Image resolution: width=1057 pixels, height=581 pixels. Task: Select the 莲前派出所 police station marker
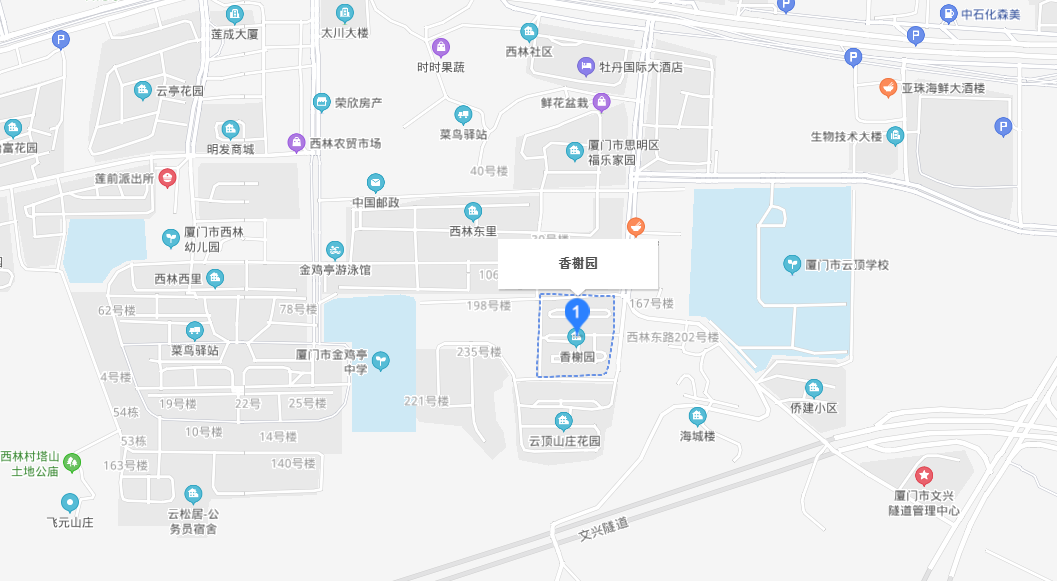pyautogui.click(x=167, y=178)
